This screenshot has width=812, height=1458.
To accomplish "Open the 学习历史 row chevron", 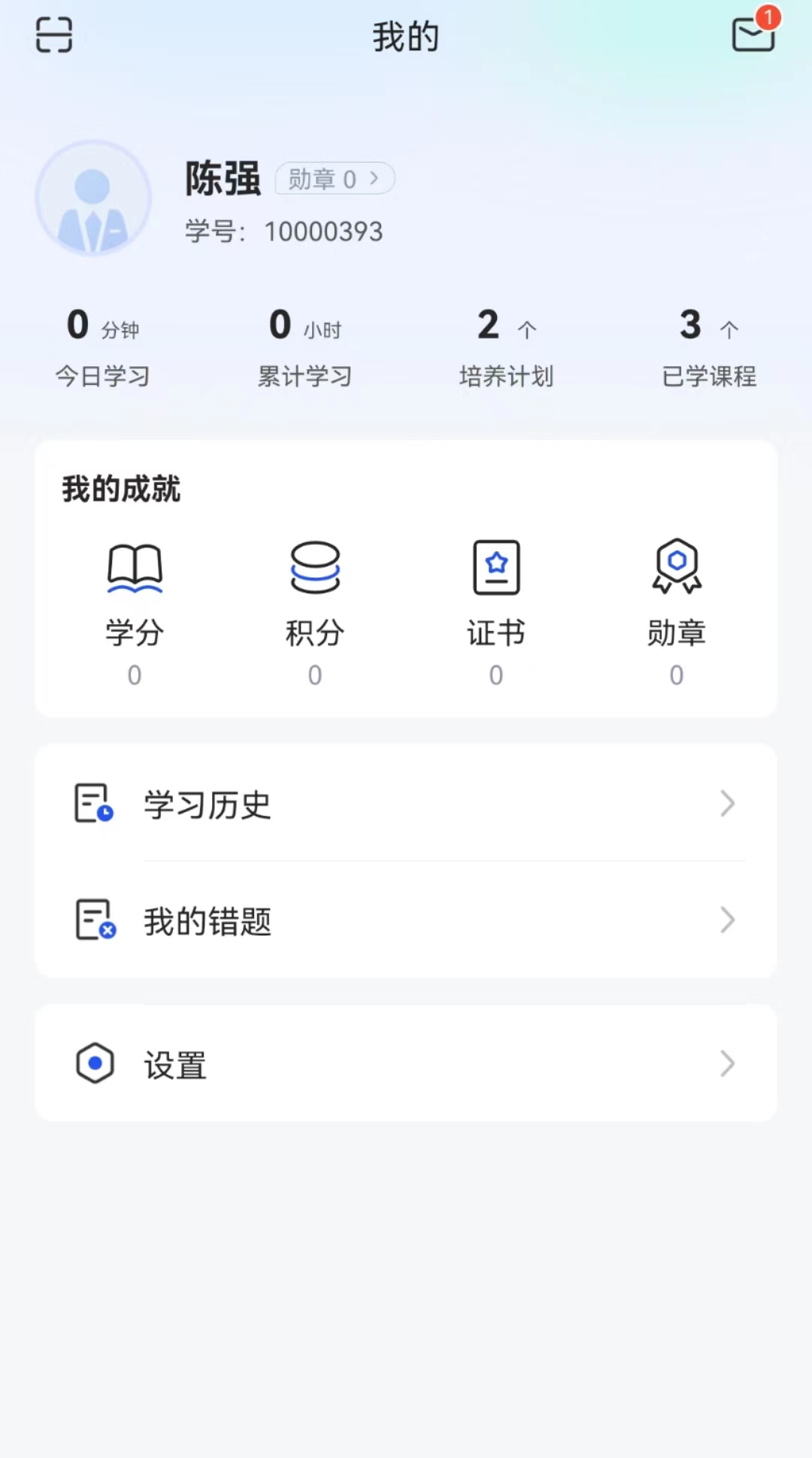I will [726, 804].
